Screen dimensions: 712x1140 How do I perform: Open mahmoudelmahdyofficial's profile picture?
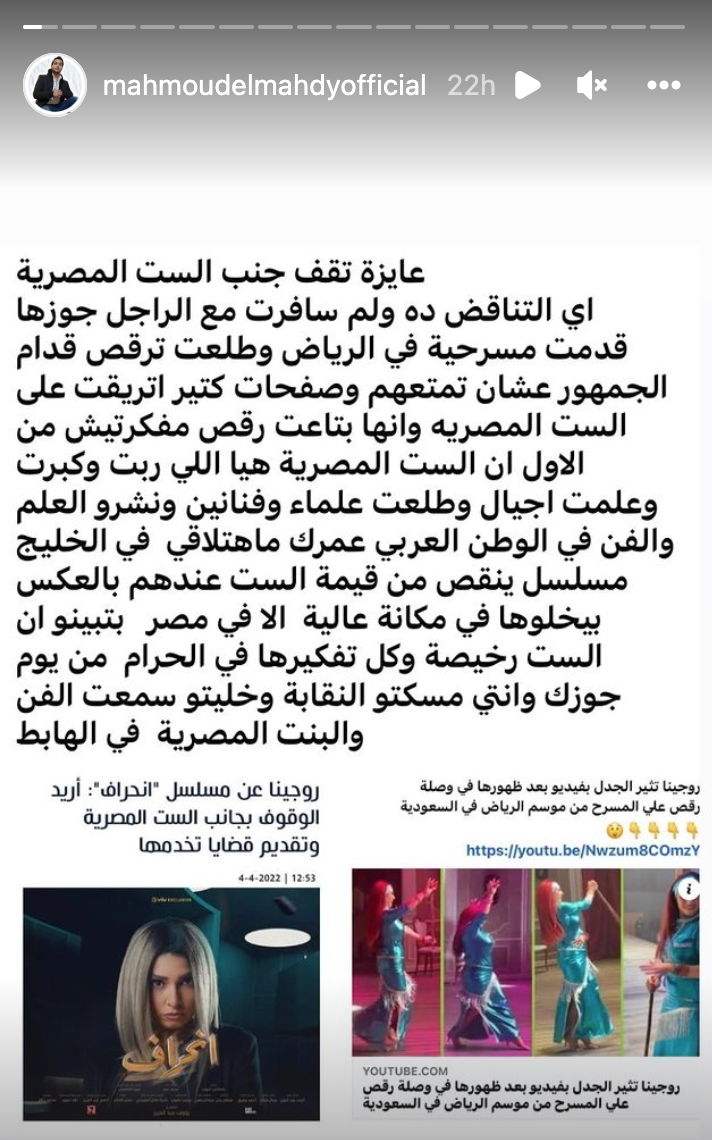tap(54, 86)
